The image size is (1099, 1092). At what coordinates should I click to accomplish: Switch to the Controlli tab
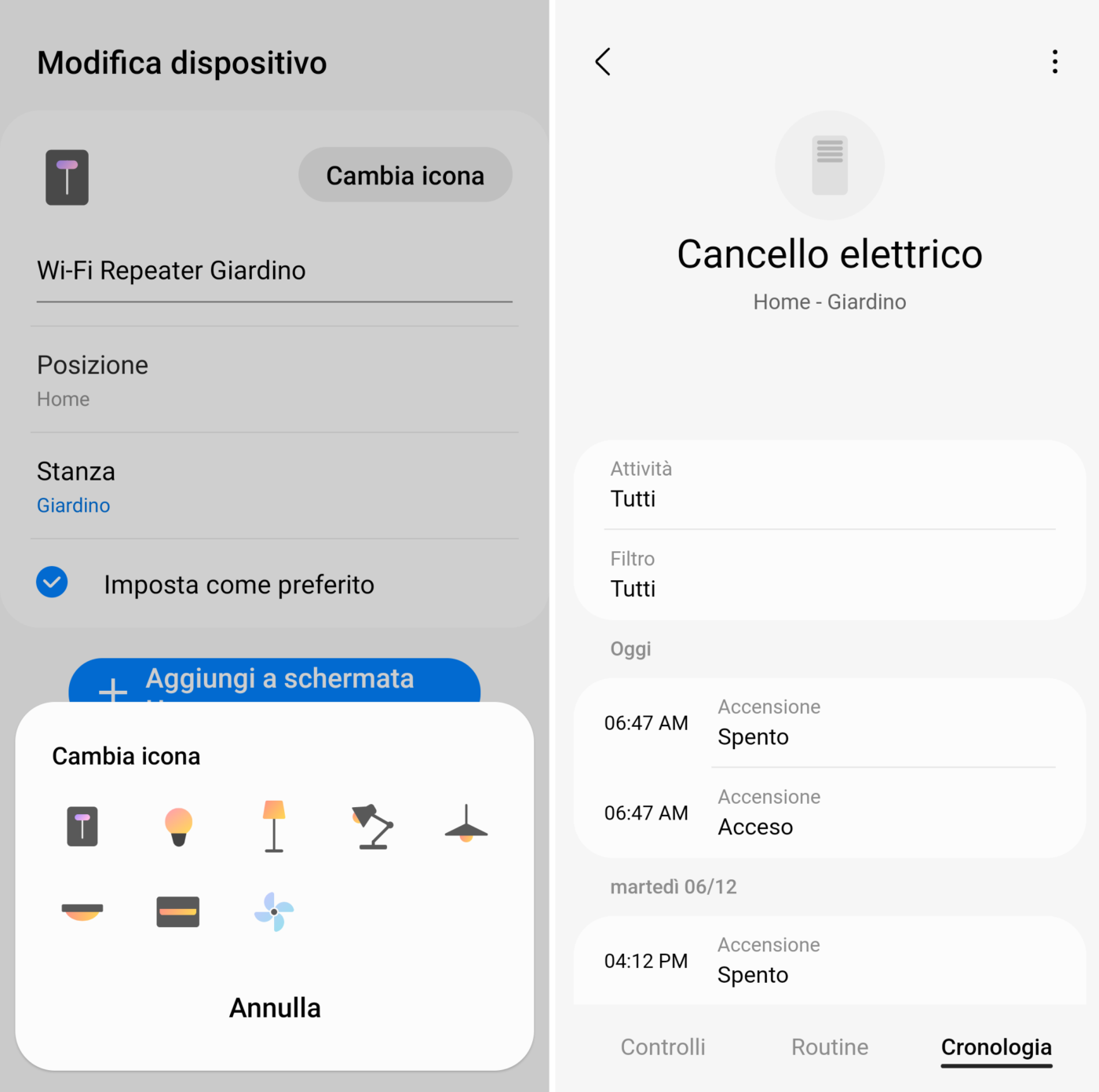(663, 1046)
